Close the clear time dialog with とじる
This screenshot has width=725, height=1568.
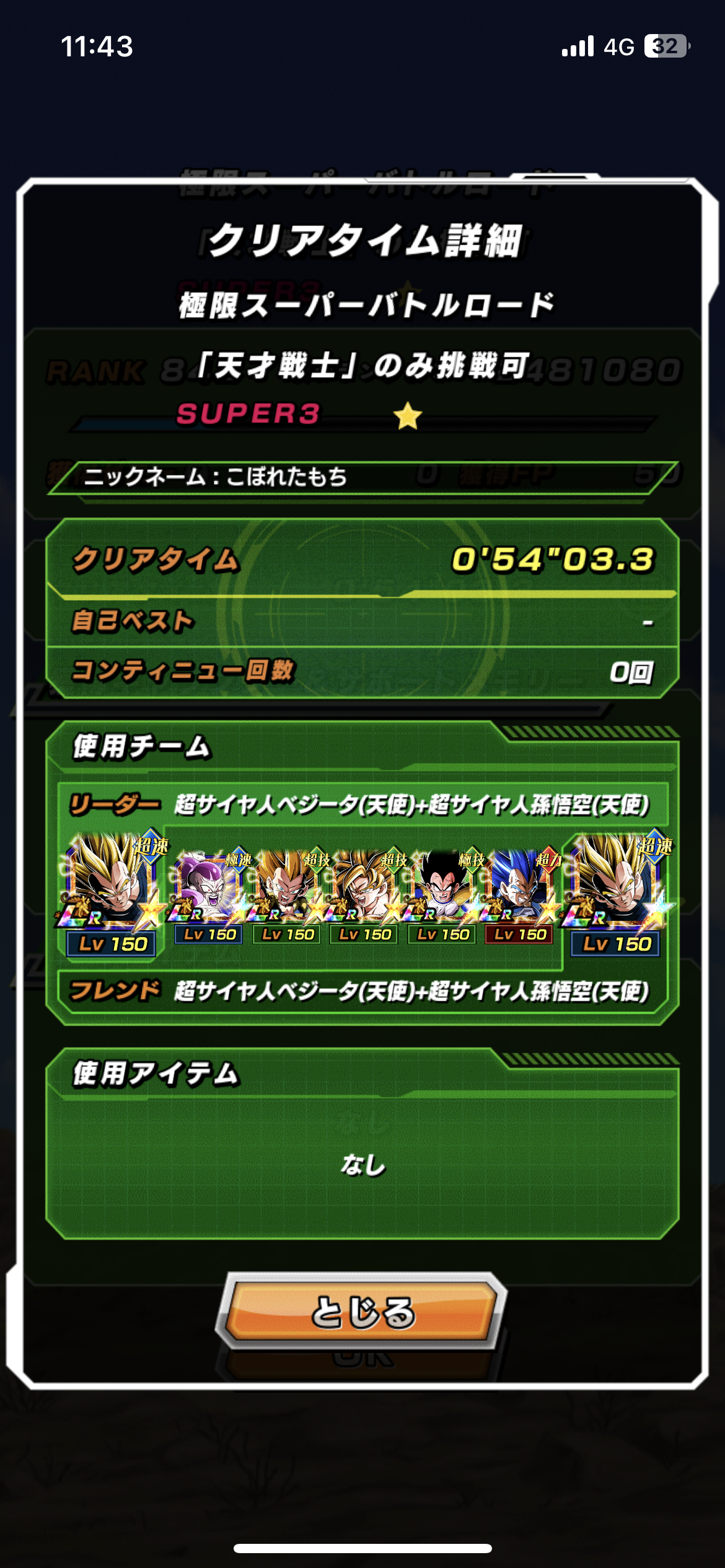coord(362,1311)
